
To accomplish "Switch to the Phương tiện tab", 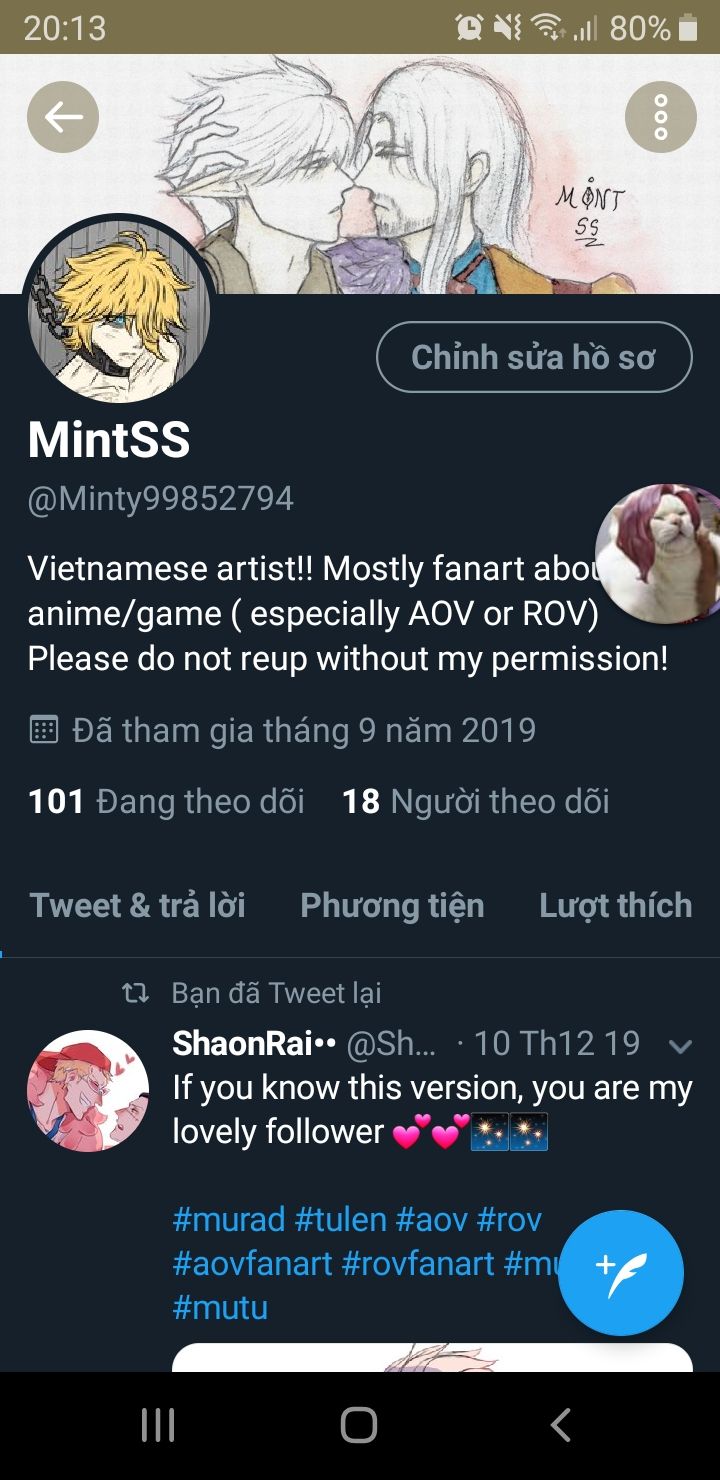I will pyautogui.click(x=392, y=905).
